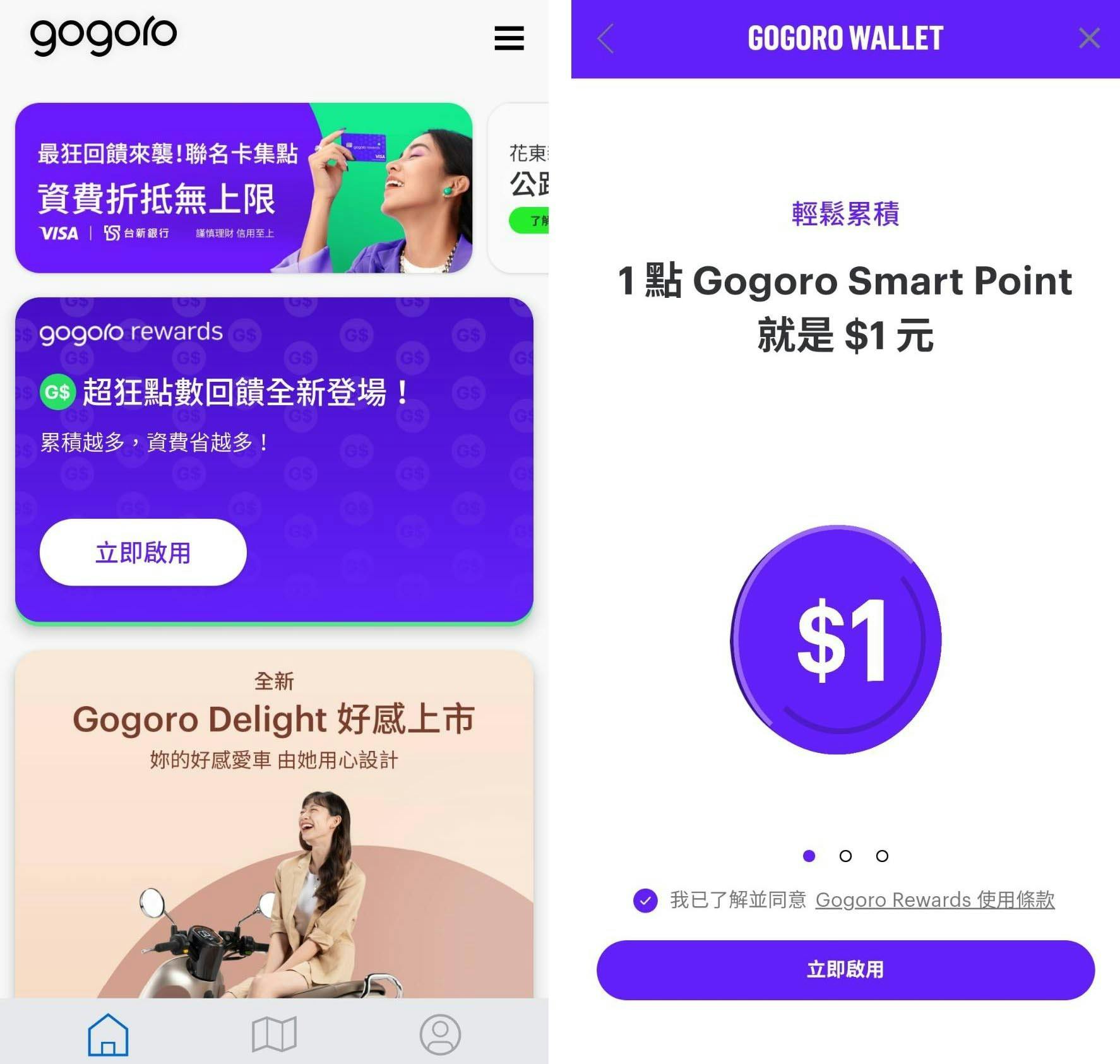Close the Gogoro Wallet screen
Viewport: 1120px width, 1064px height.
(1089, 38)
